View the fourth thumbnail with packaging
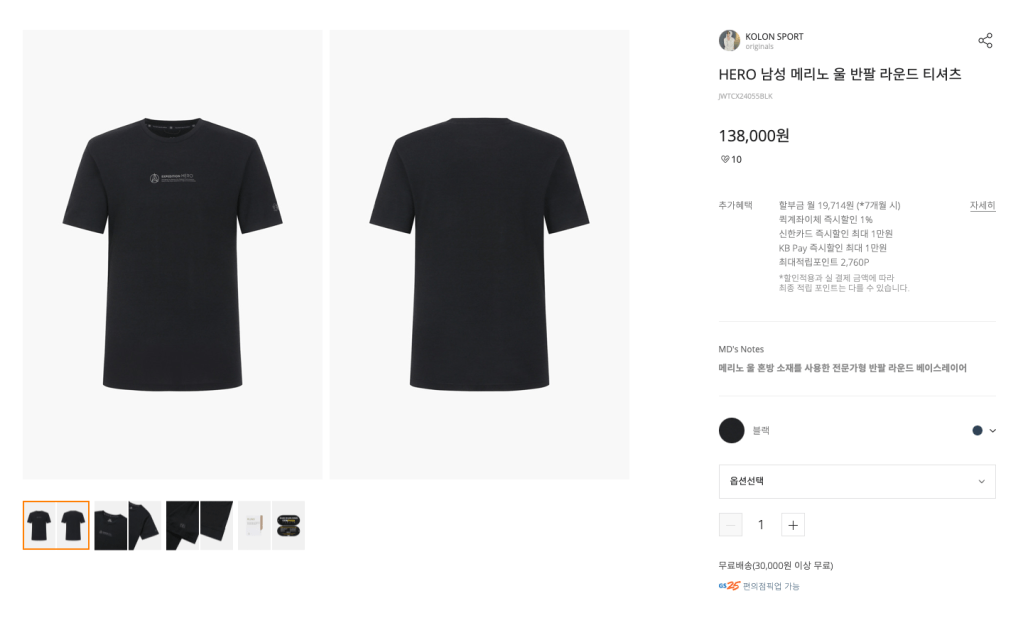 coord(271,525)
